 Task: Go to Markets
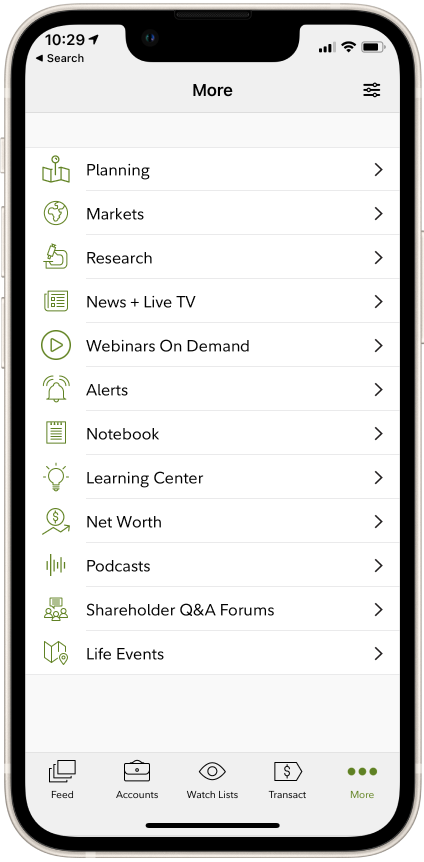212,214
